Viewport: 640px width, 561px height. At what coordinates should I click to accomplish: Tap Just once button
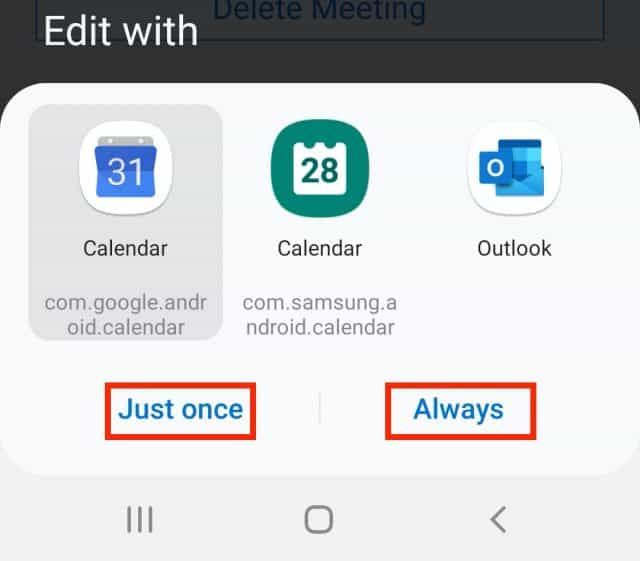tap(181, 409)
